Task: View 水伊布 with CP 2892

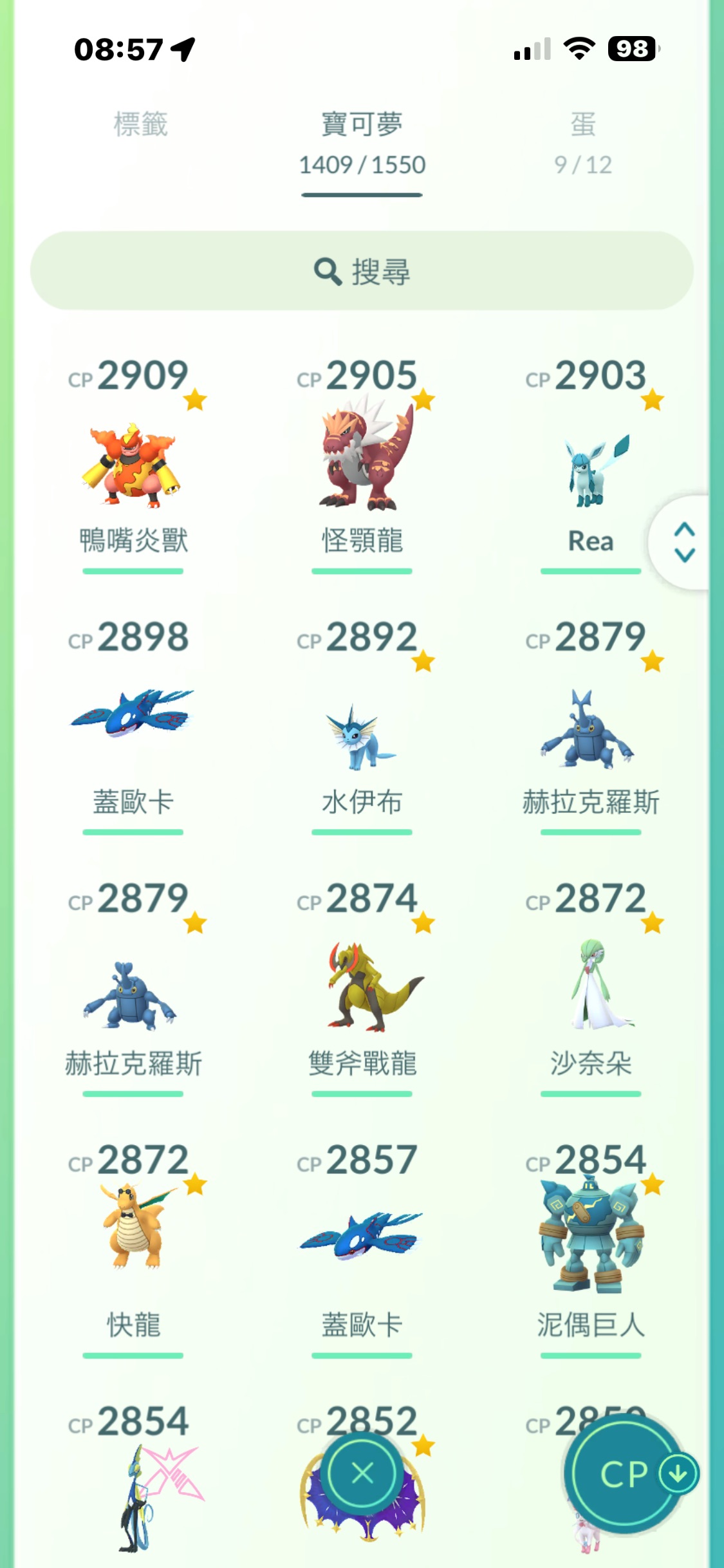Action: point(362,734)
